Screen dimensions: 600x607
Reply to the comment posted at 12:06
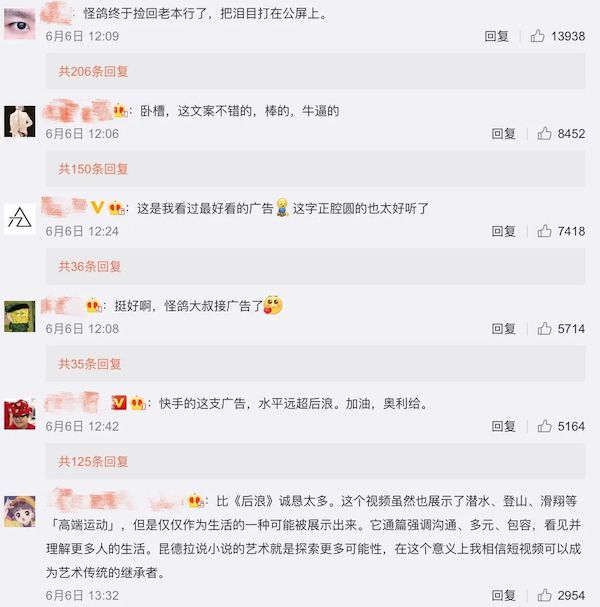tap(503, 133)
